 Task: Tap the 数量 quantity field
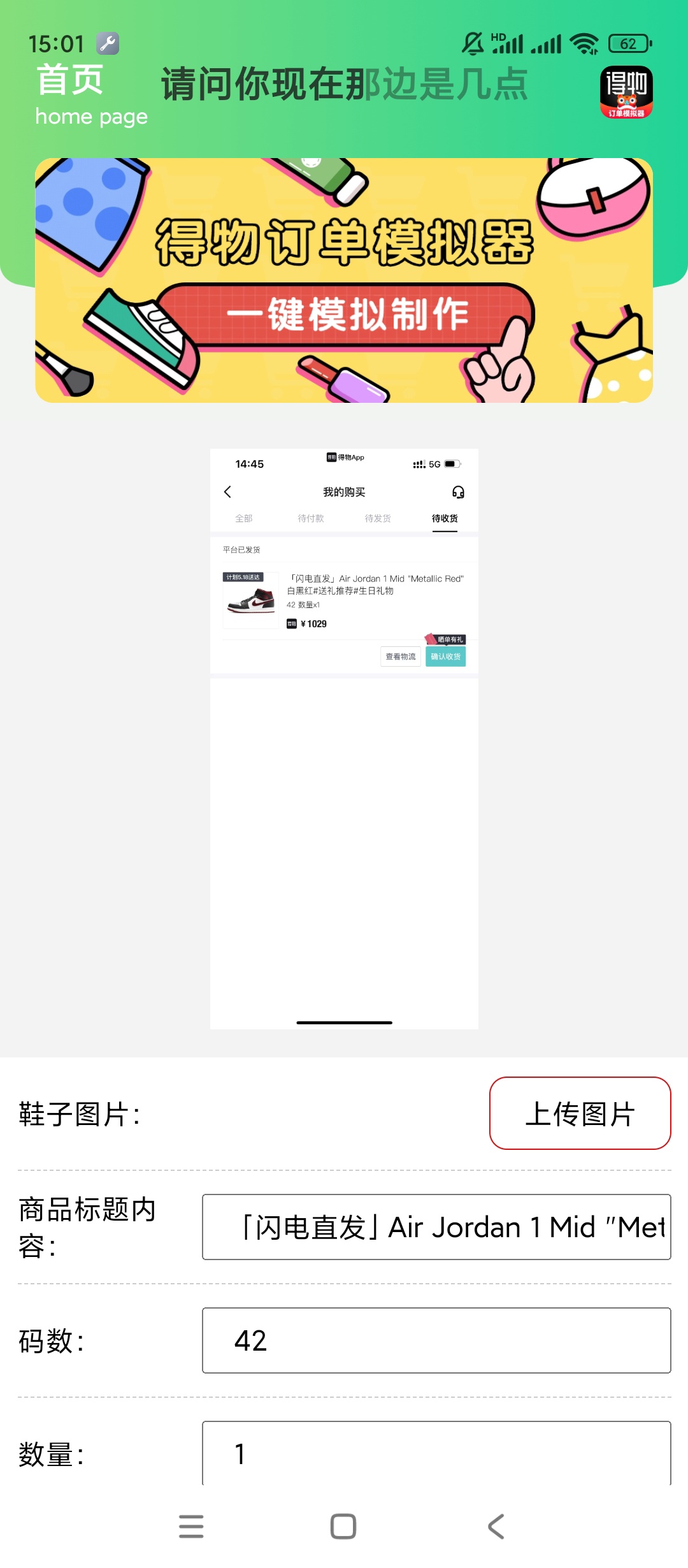(436, 1453)
